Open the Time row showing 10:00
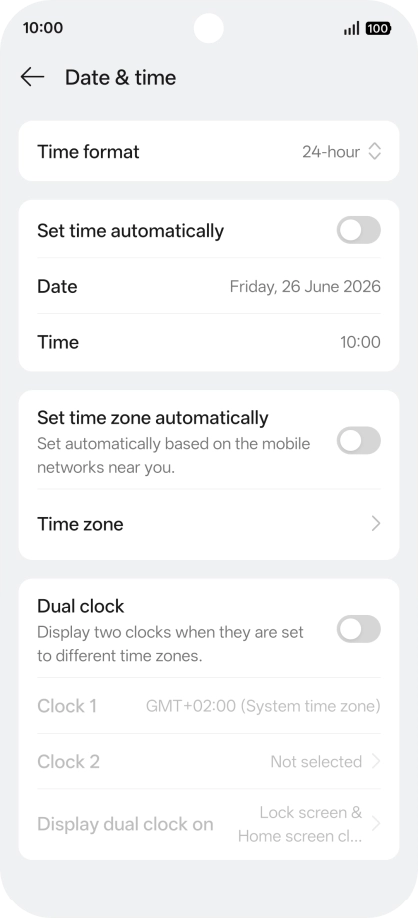This screenshot has height=918, width=418. 209,342
